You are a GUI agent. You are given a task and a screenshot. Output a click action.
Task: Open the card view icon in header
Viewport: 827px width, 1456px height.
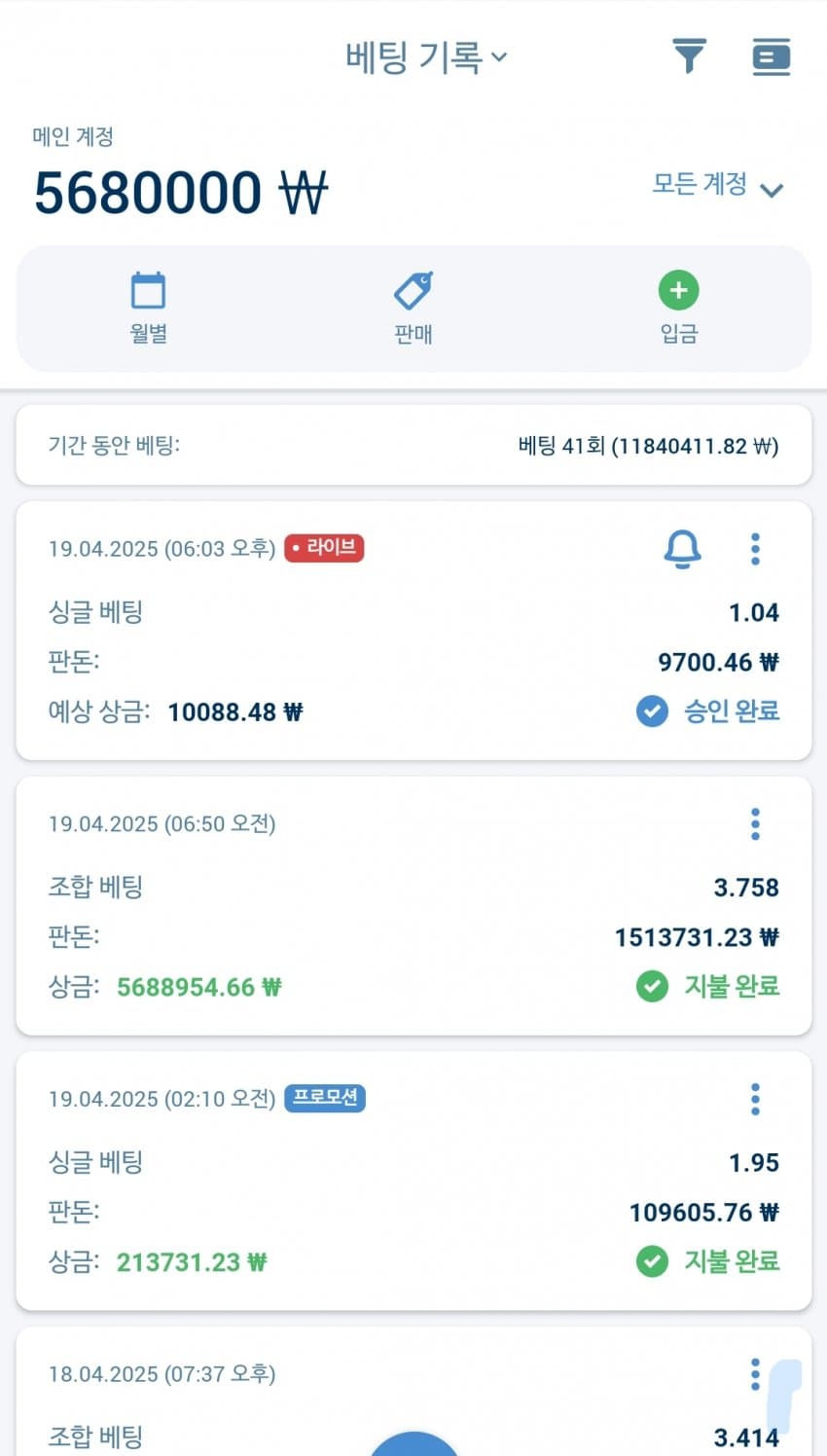tap(771, 57)
